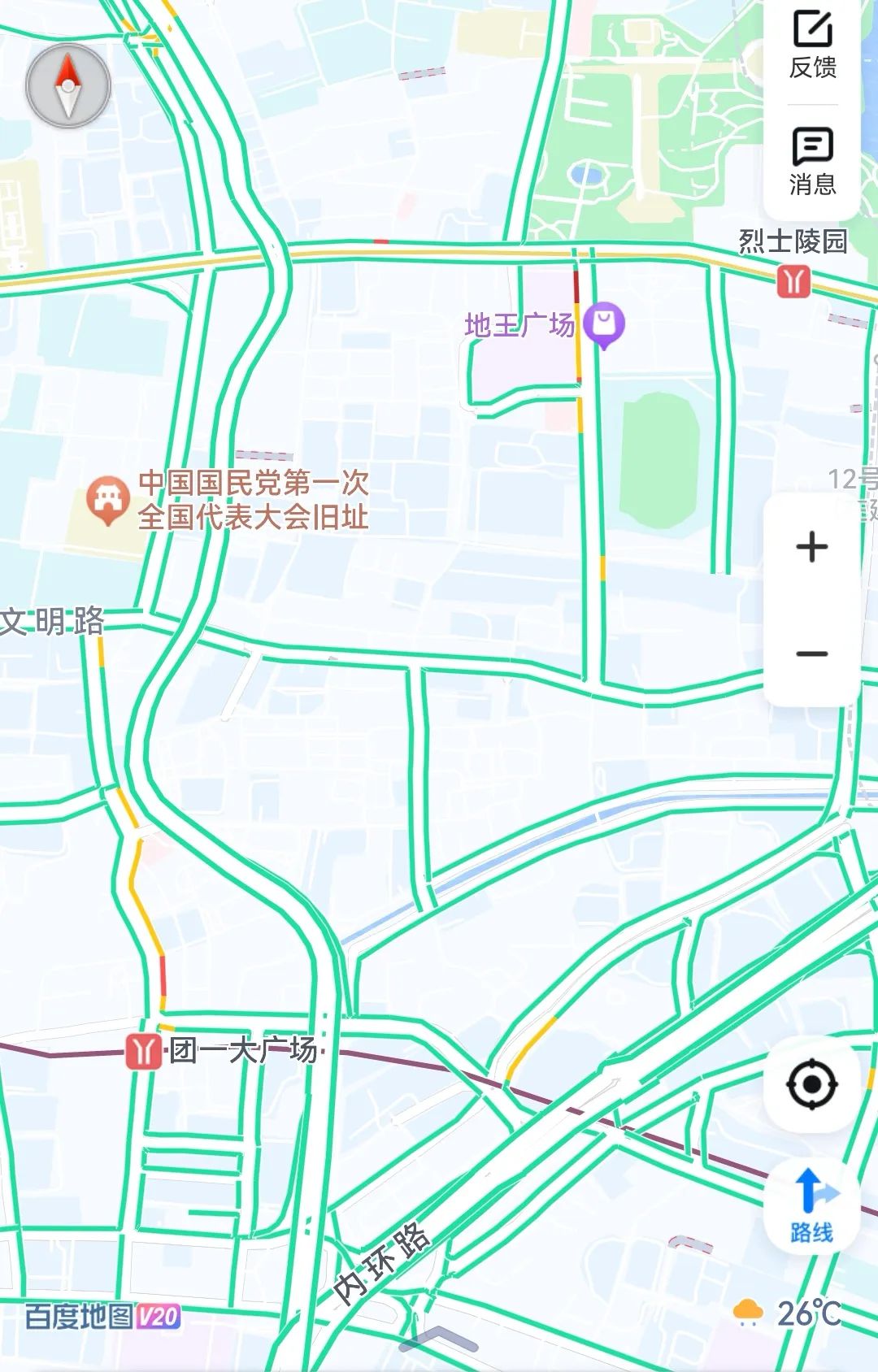The image size is (878, 1372).
Task: Open the 反馈 feedback button
Action: click(812, 46)
